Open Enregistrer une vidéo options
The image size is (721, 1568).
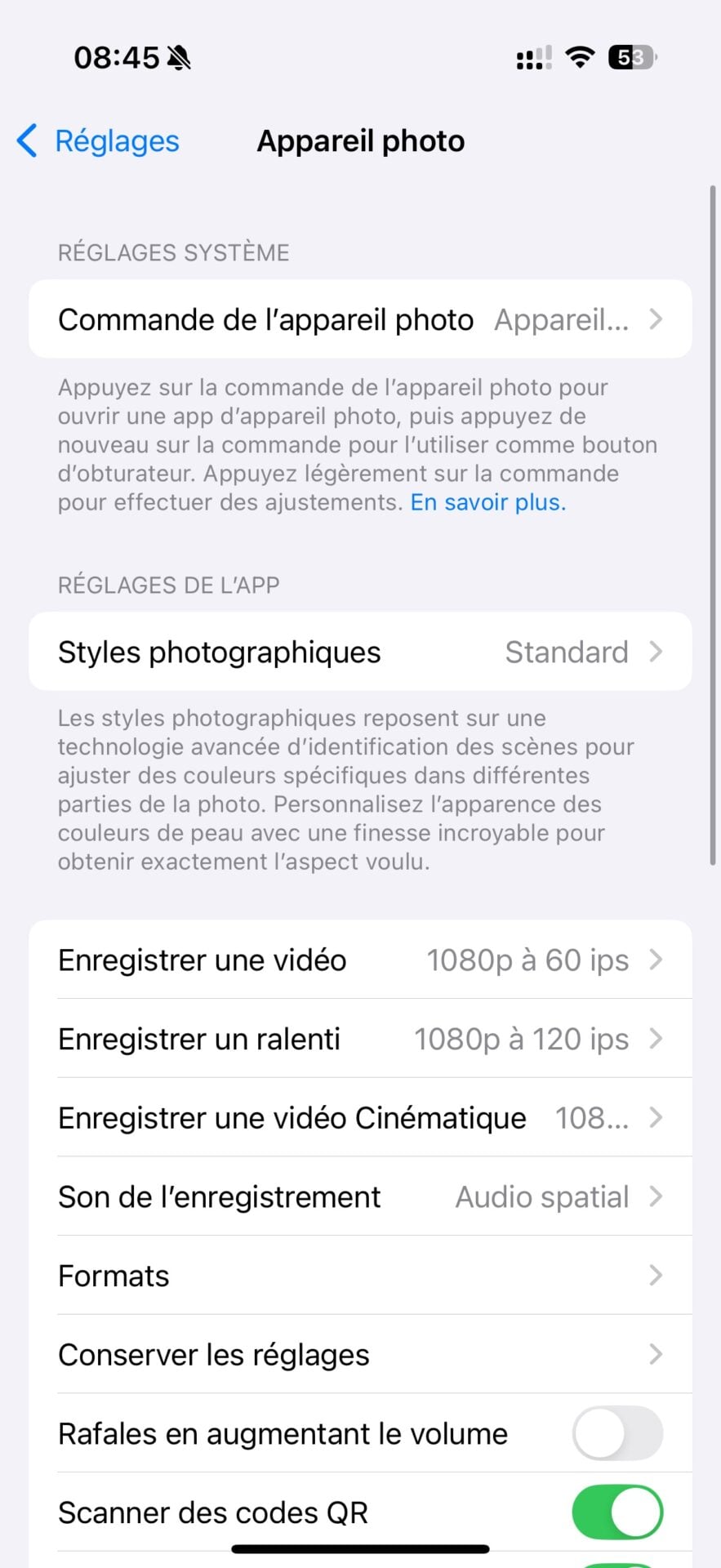click(x=359, y=960)
